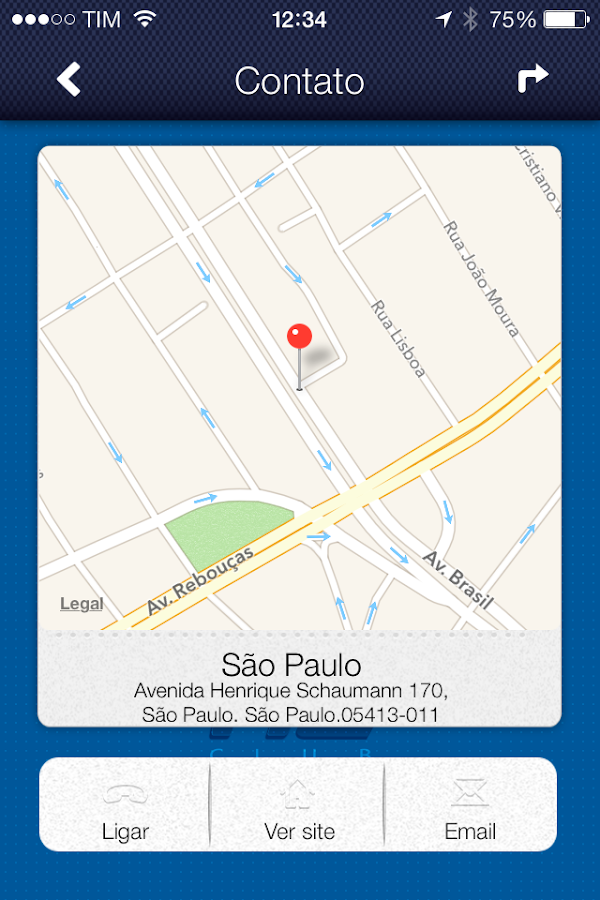Viewport: 600px width, 900px height.
Task: Go back using the arrow icon
Action: coord(68,79)
